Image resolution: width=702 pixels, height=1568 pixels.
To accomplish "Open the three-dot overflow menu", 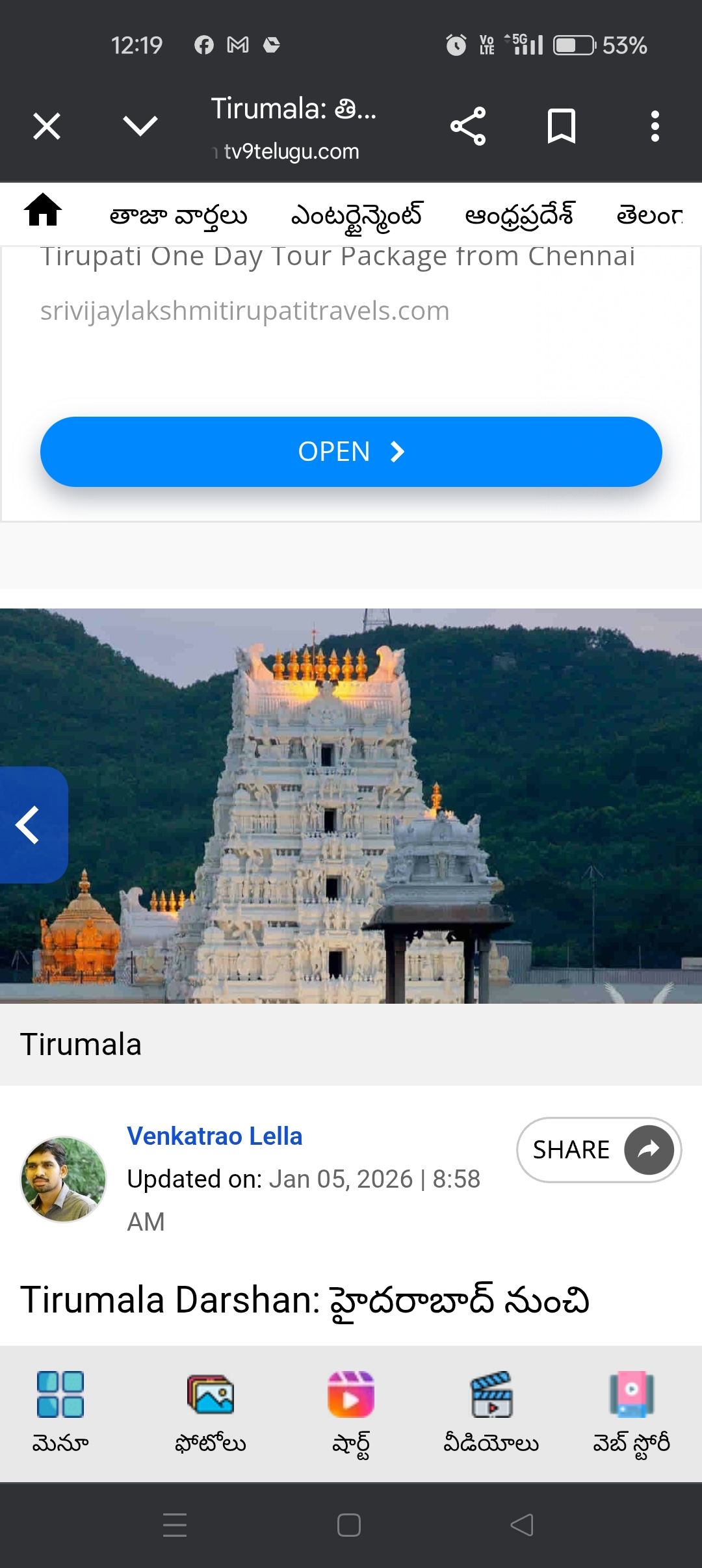I will (x=655, y=126).
